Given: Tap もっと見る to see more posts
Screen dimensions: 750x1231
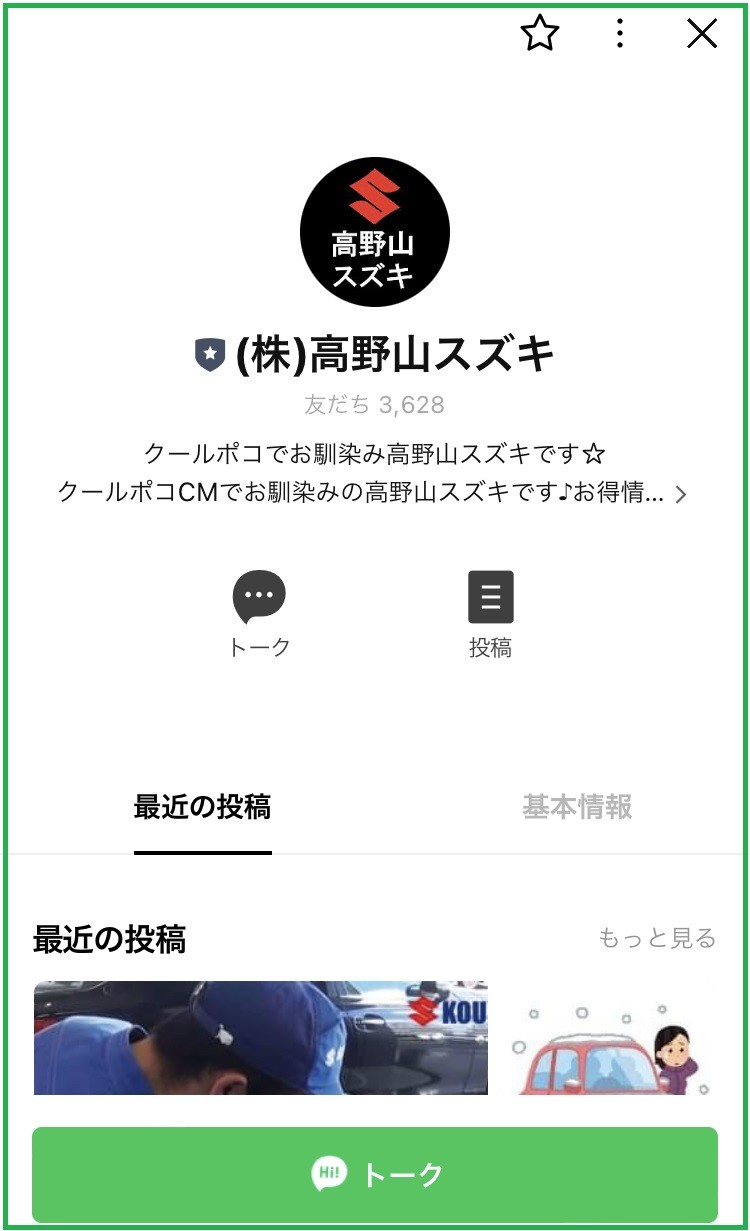Looking at the screenshot, I should 657,938.
